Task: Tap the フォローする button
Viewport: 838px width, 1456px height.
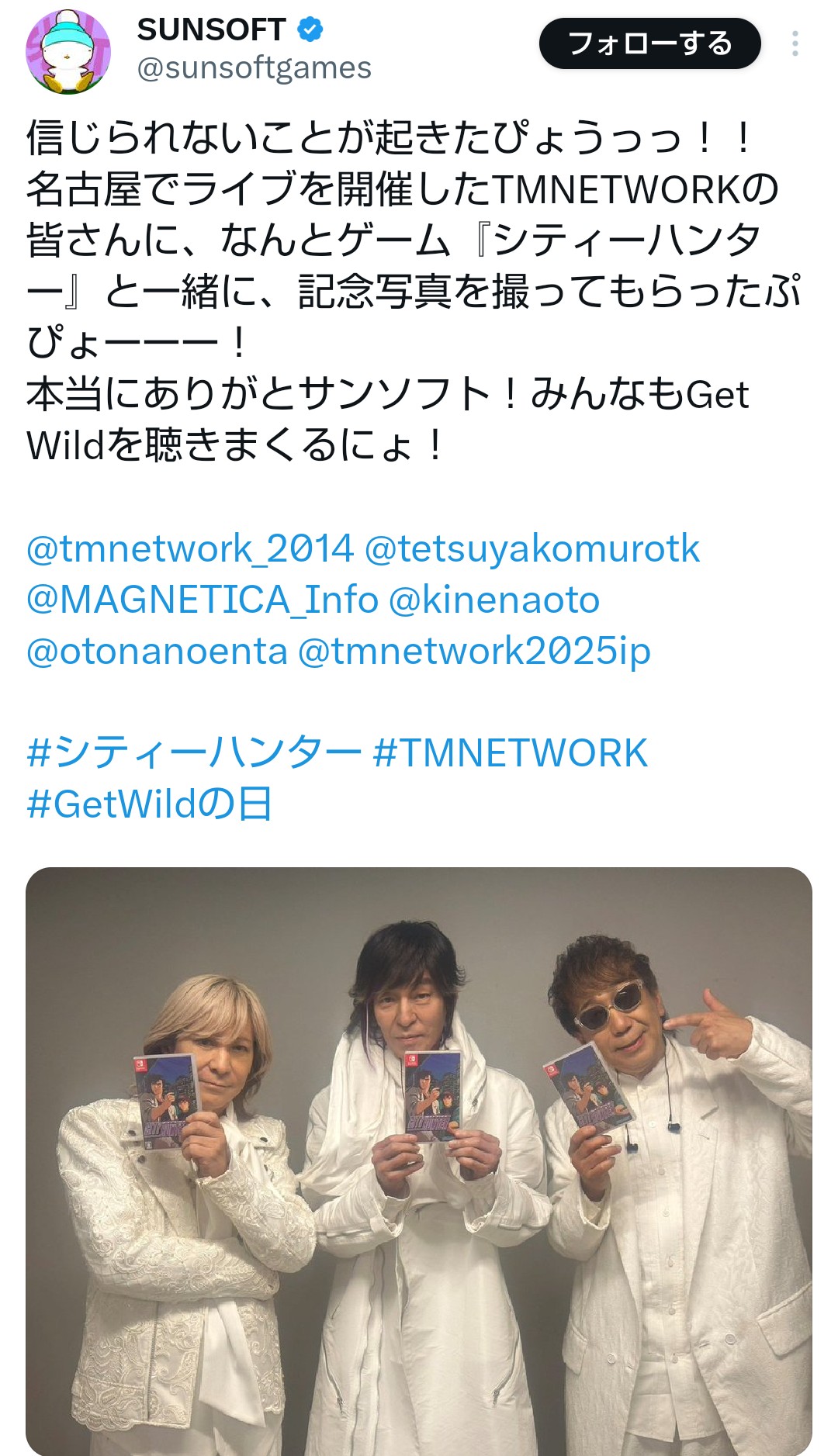Action: [649, 43]
